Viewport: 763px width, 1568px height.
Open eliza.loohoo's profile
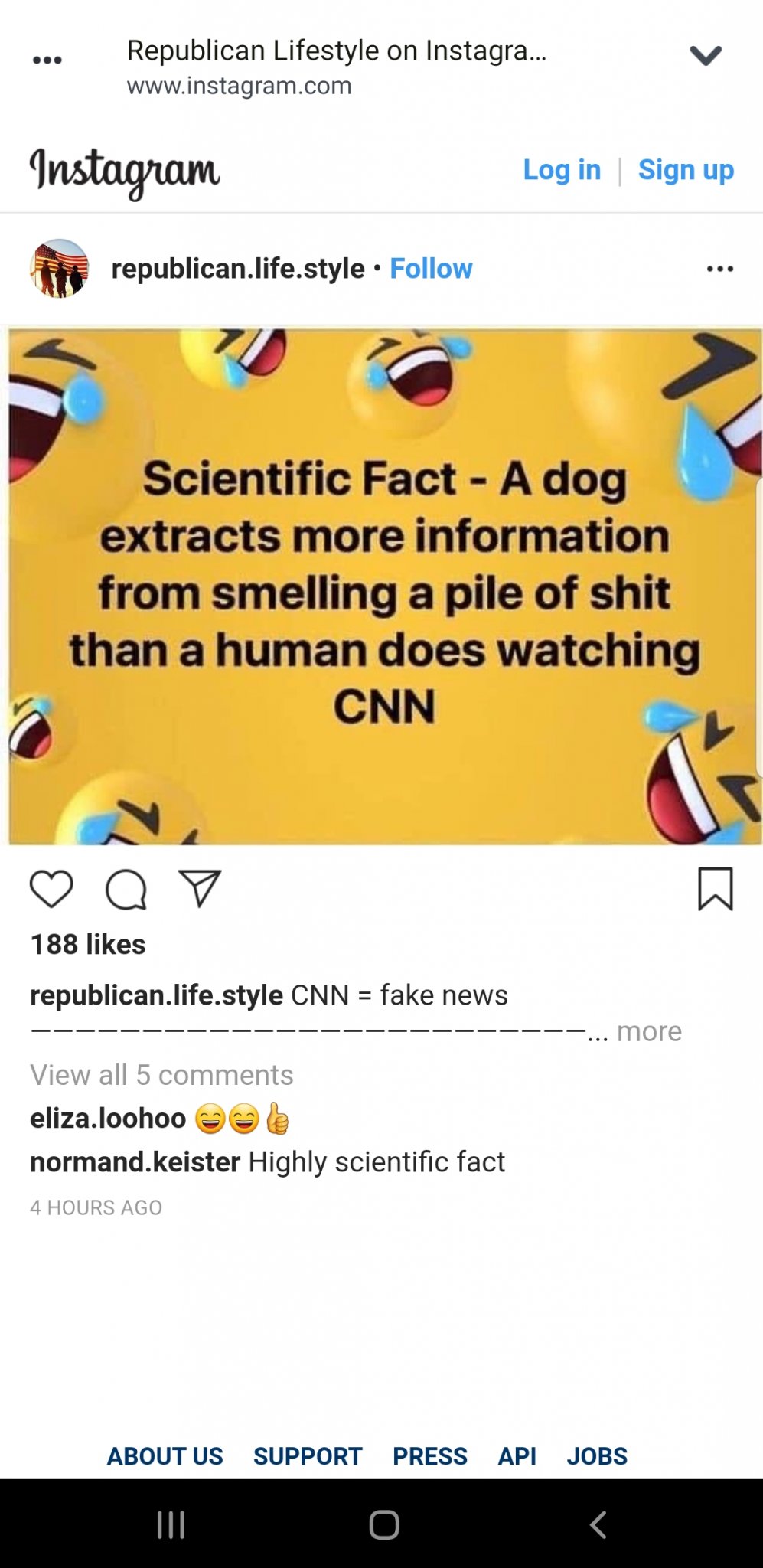[108, 1119]
